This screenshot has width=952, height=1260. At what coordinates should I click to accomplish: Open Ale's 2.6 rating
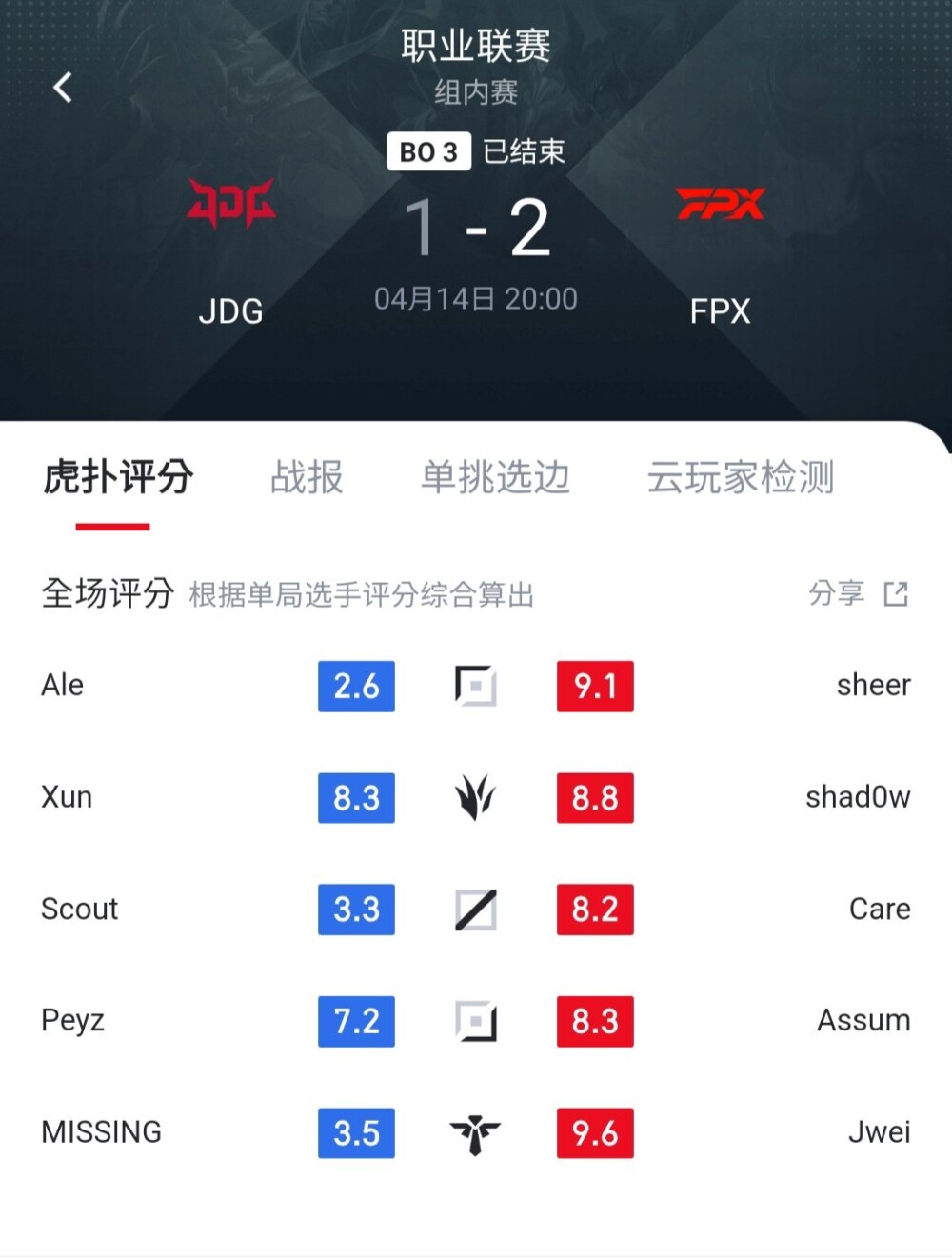coord(356,686)
